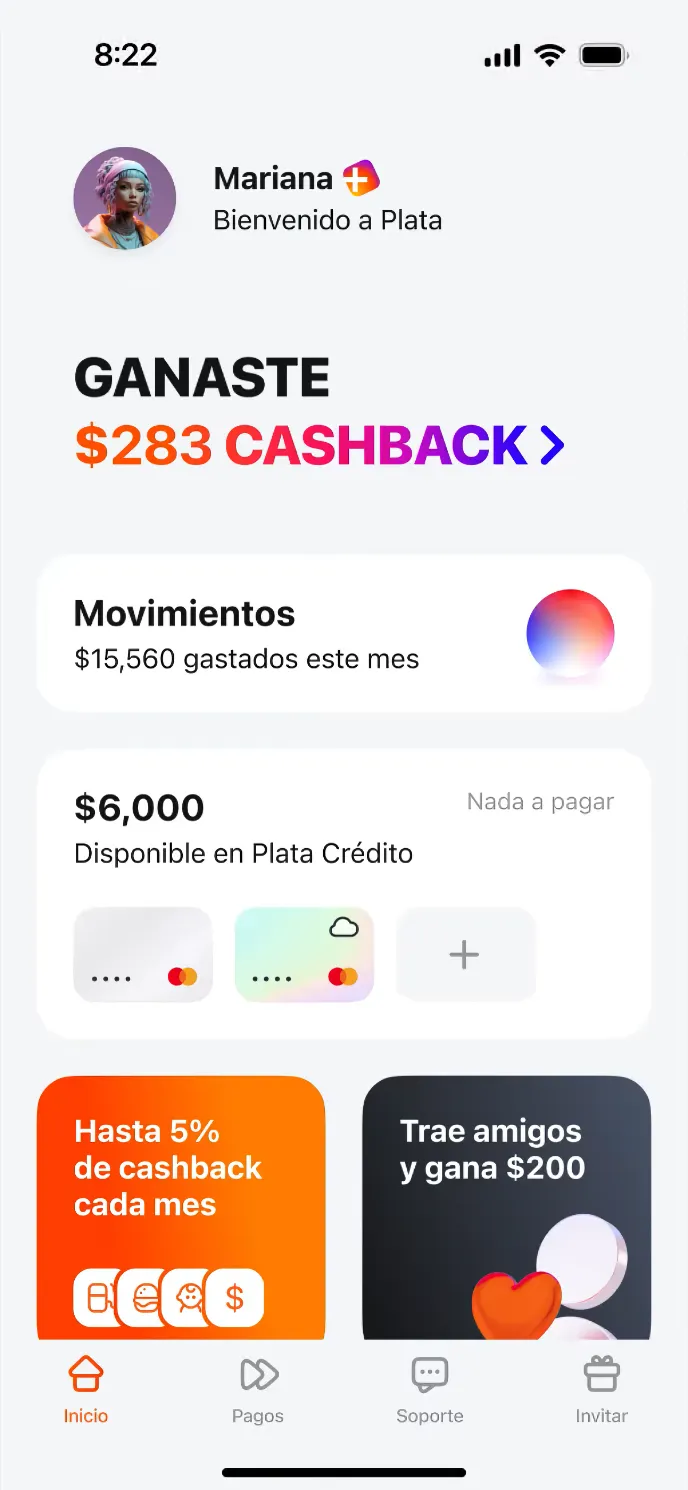This screenshot has height=1490, width=688.
Task: View the $283 cashback details
Action: pyautogui.click(x=320, y=445)
